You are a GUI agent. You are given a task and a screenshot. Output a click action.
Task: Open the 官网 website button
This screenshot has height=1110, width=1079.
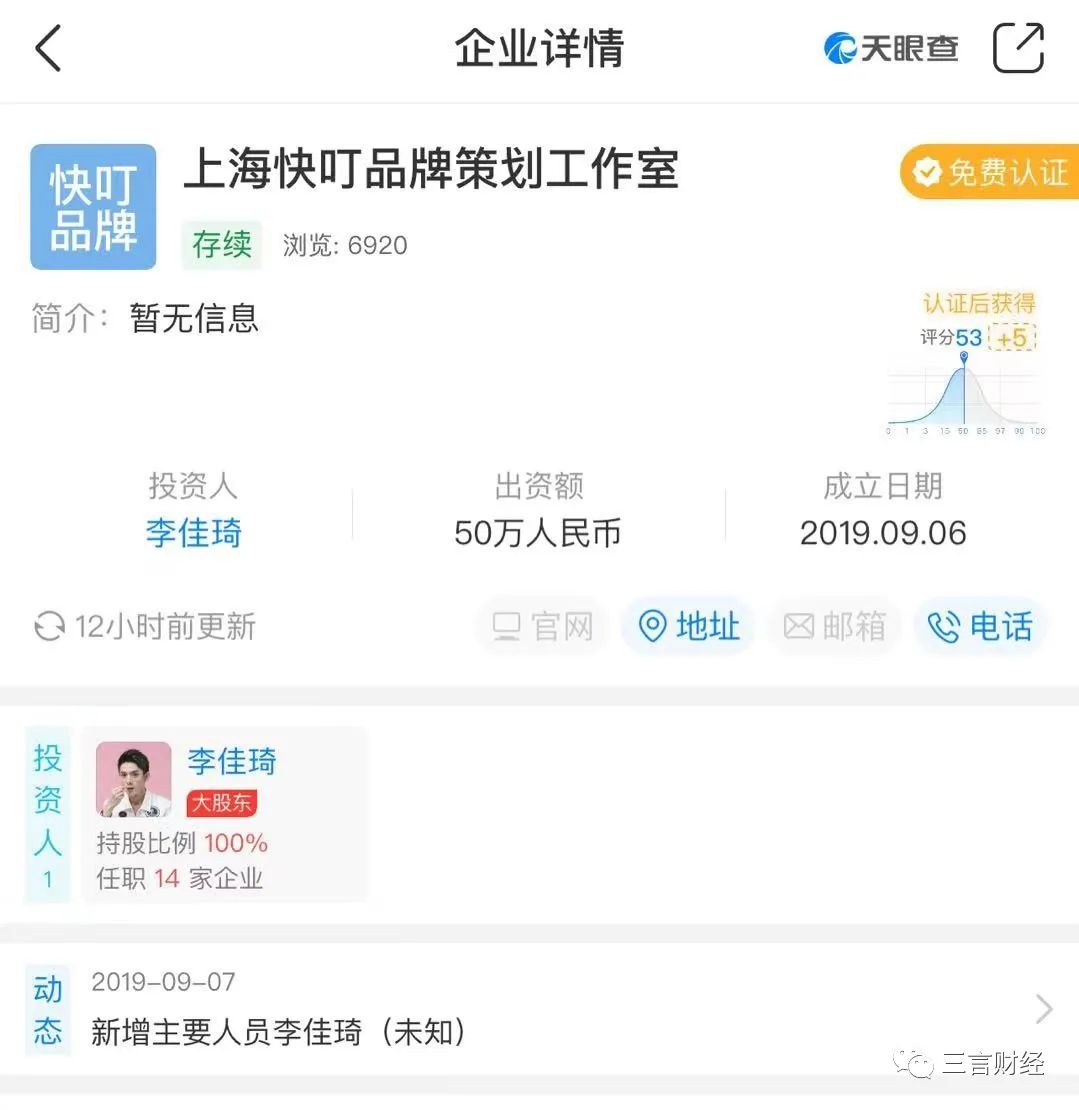click(543, 627)
